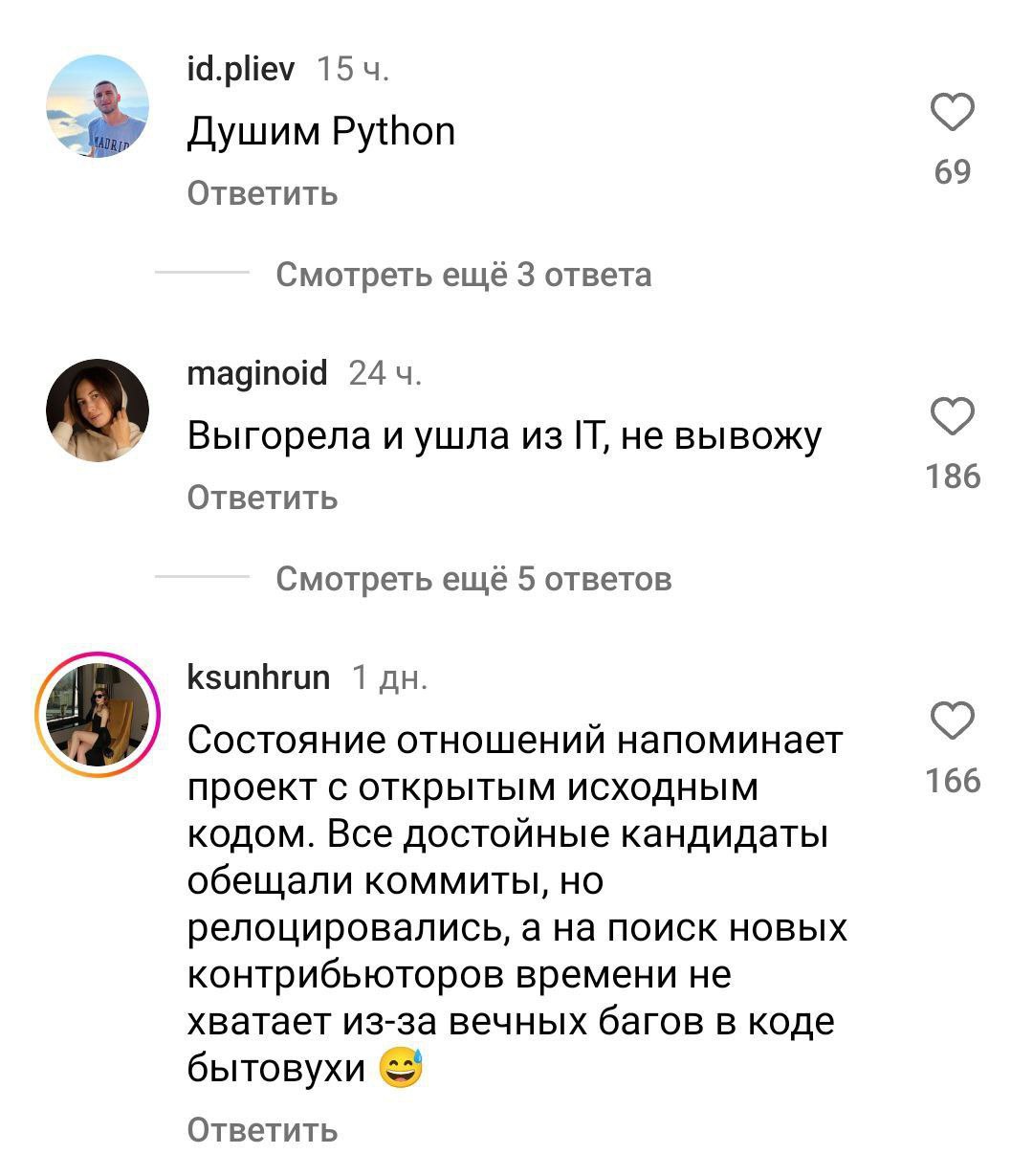Reply to ksunhrun's comment
This screenshot has width=1033, height=1176.
pyautogui.click(x=262, y=1129)
